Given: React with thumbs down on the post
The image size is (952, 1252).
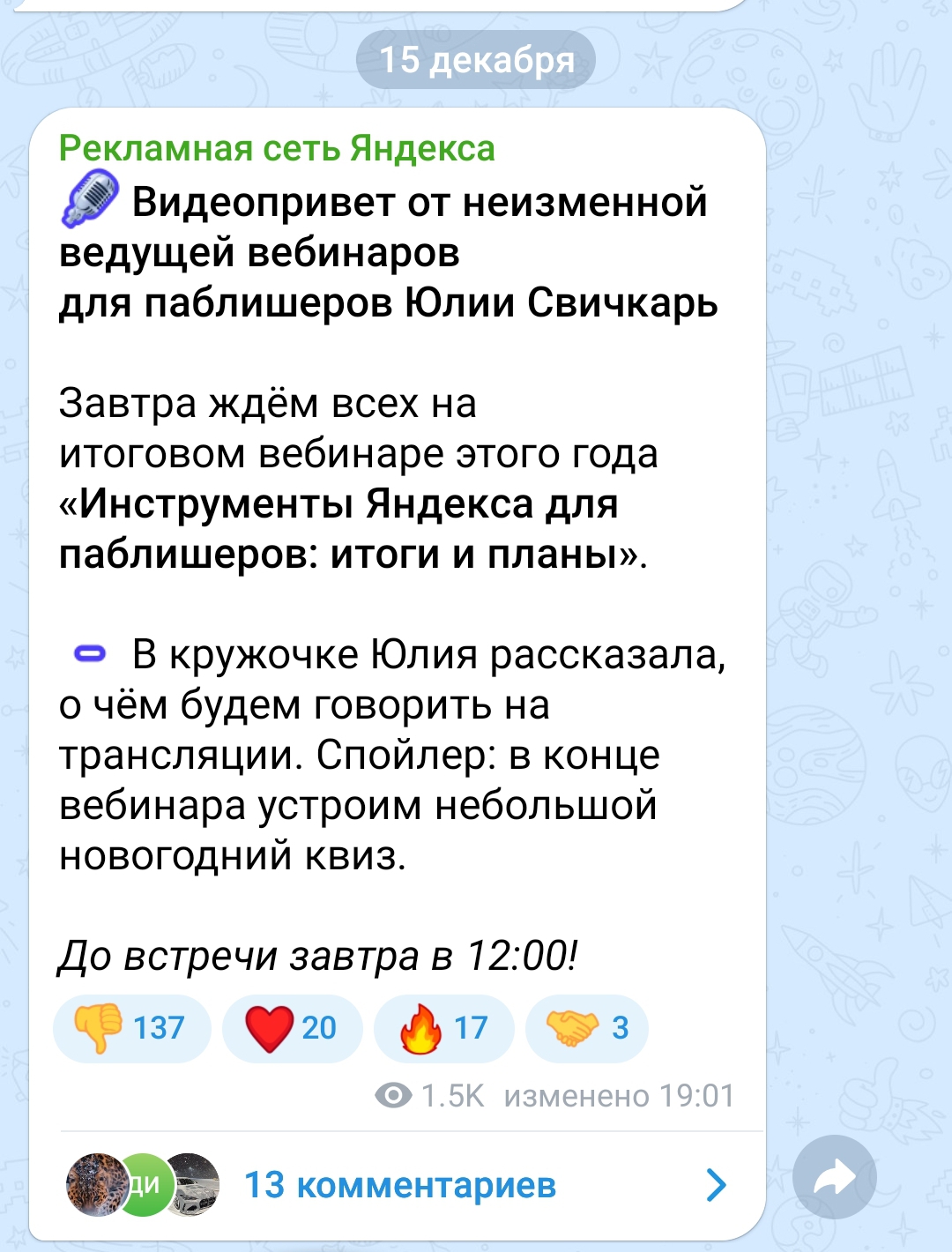Looking at the screenshot, I should (x=131, y=1028).
